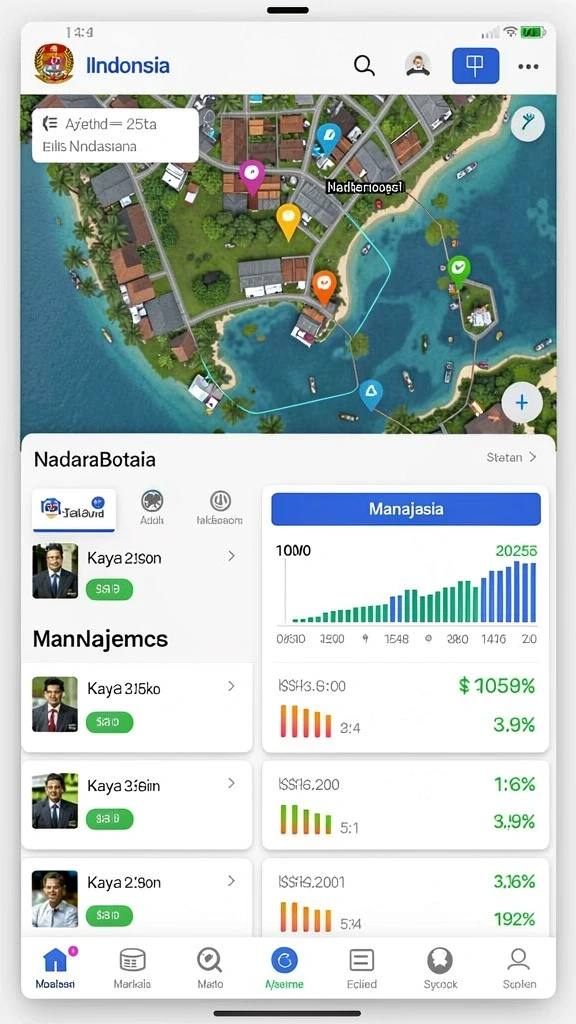The height and width of the screenshot is (1024, 576).
Task: Switch to the Mato bottom tab
Action: click(x=210, y=968)
